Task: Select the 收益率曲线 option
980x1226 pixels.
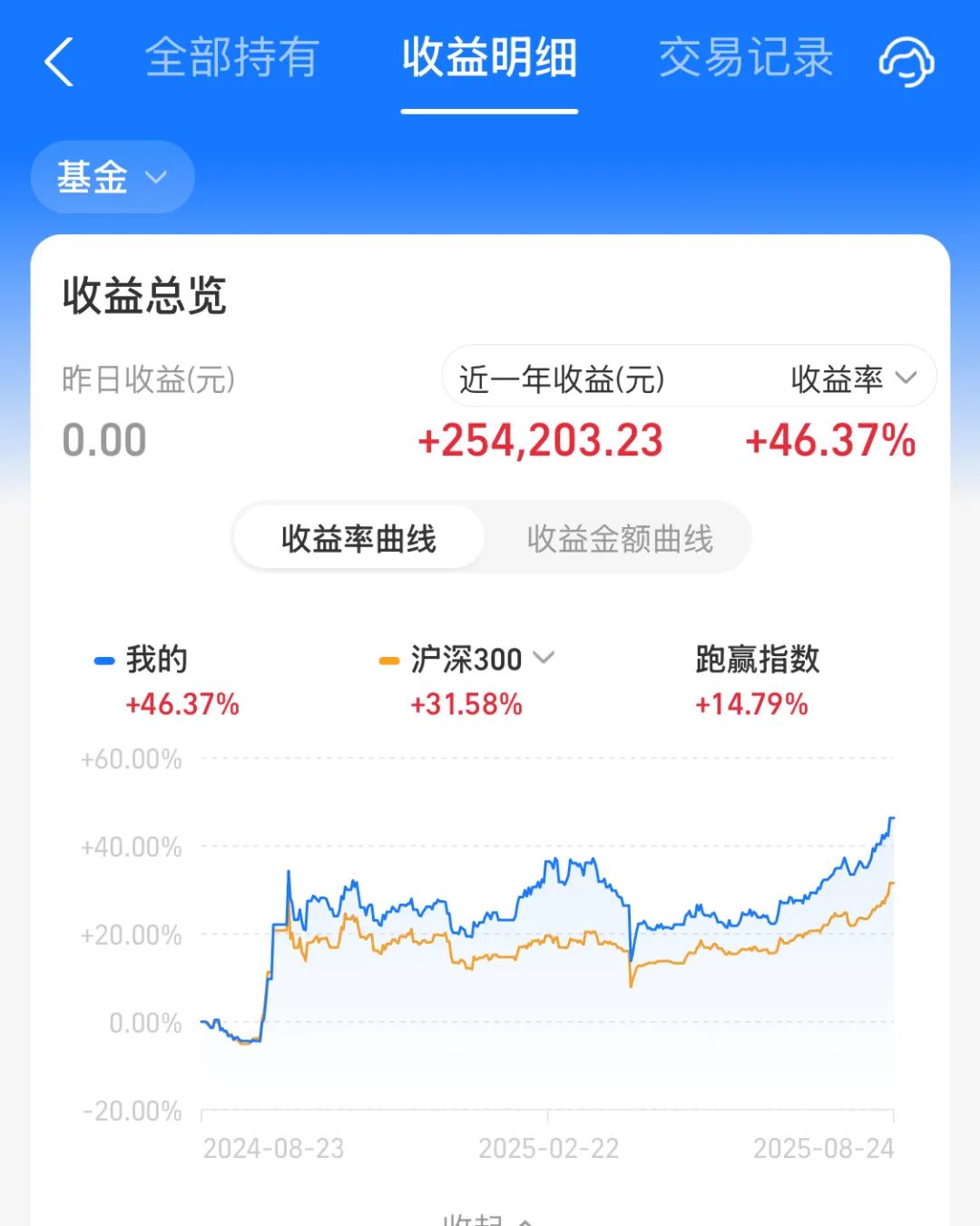Action: pyautogui.click(x=358, y=538)
